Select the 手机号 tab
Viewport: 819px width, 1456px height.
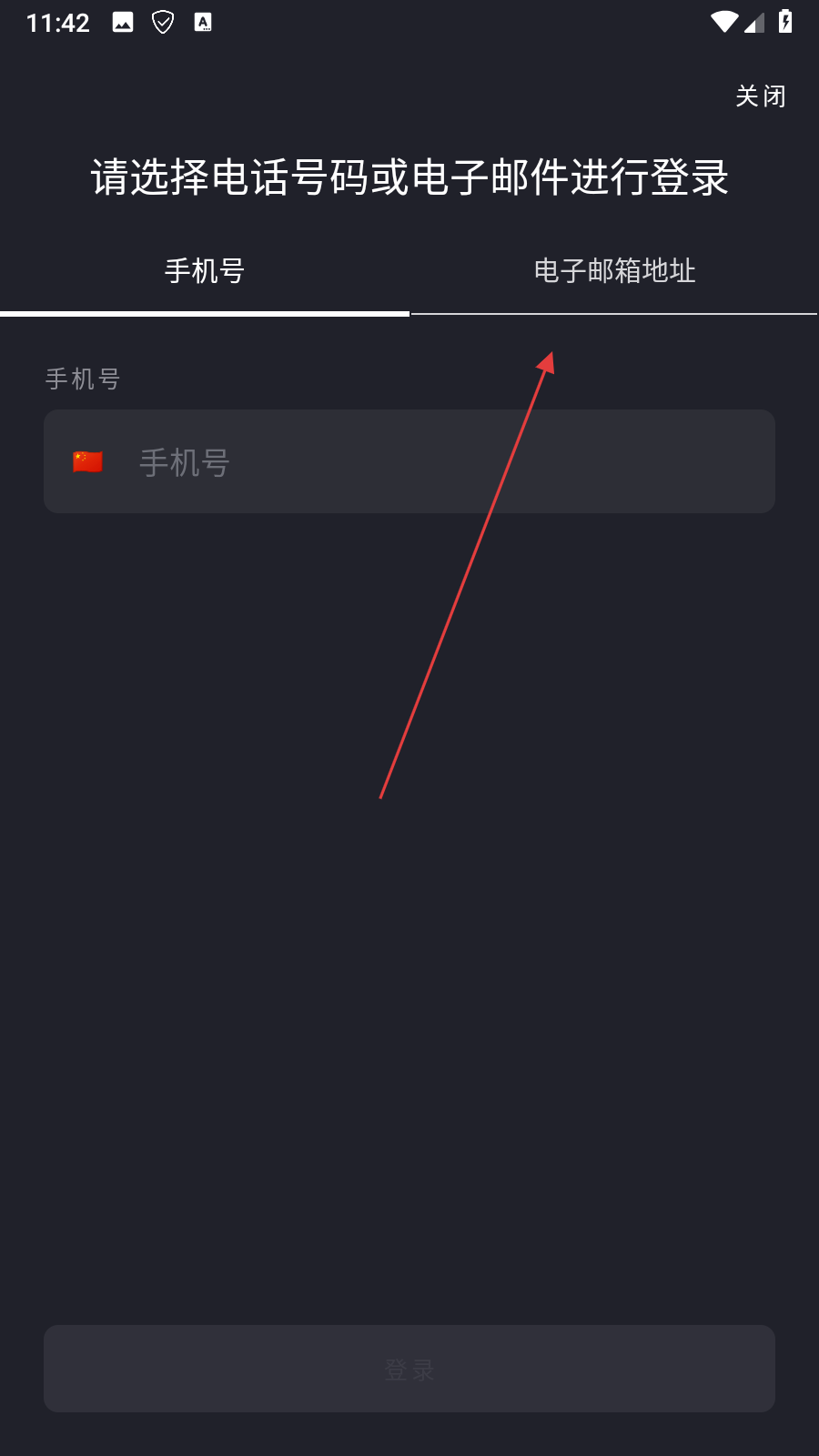[205, 271]
